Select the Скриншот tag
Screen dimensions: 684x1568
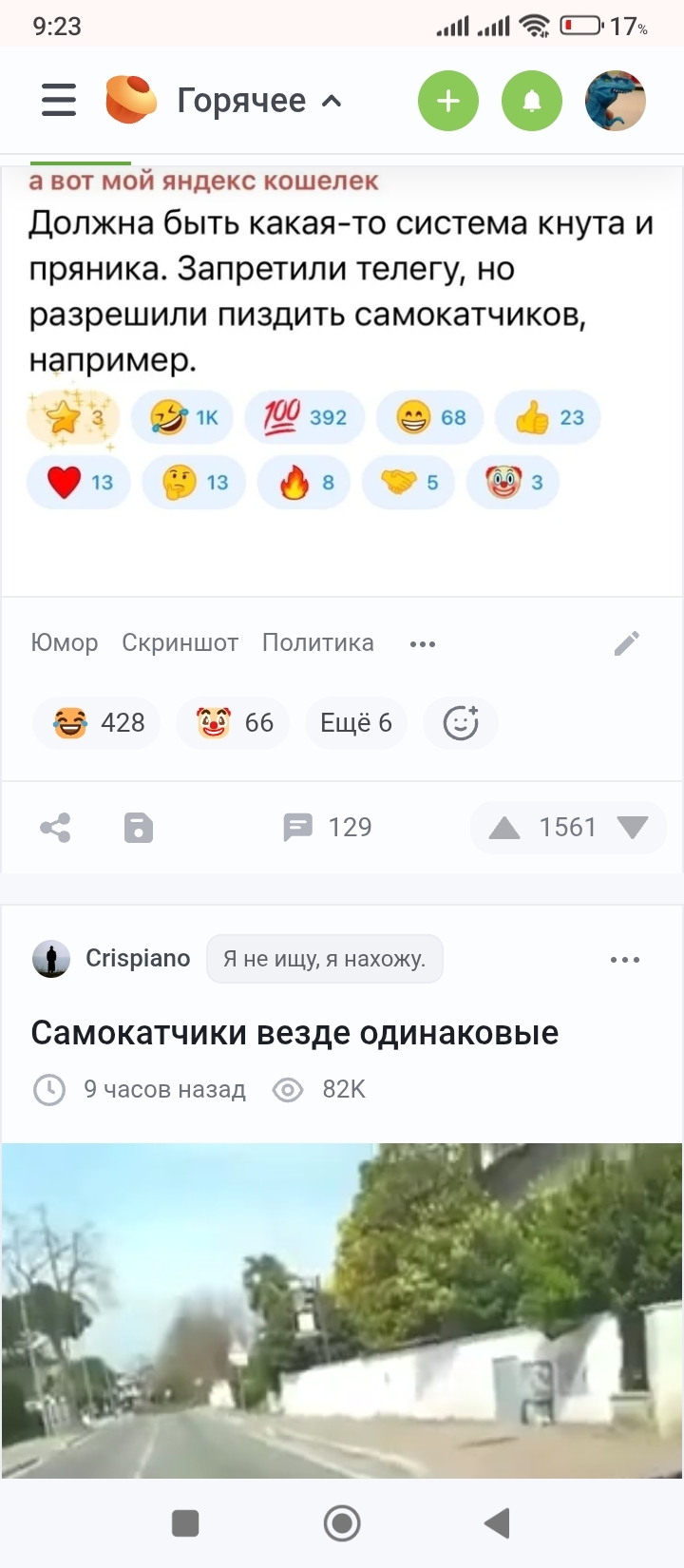click(180, 643)
